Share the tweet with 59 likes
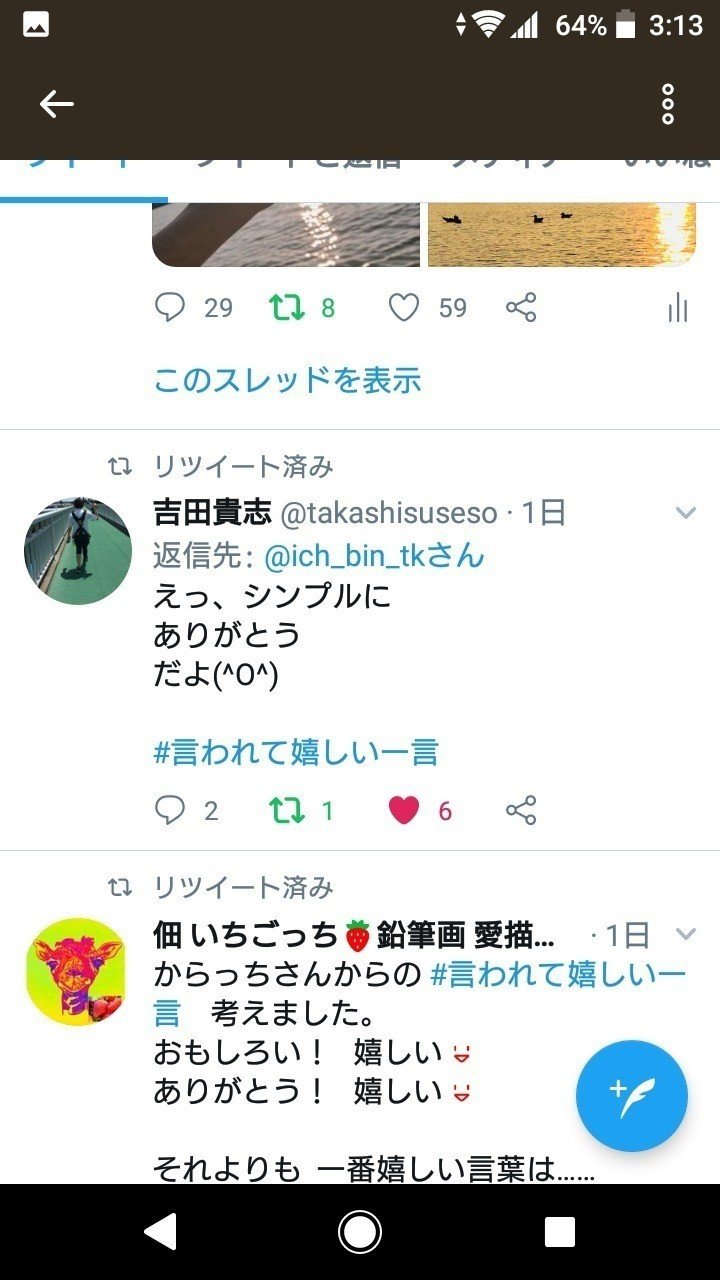Screen dimensions: 720x1280 (x=521, y=308)
